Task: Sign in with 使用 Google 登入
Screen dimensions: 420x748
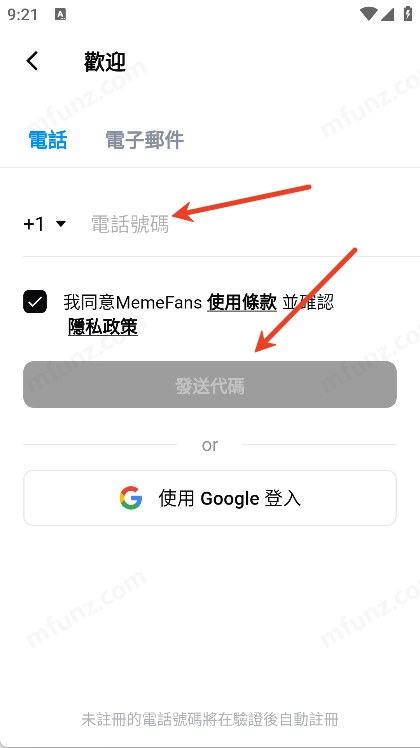Action: click(x=210, y=498)
